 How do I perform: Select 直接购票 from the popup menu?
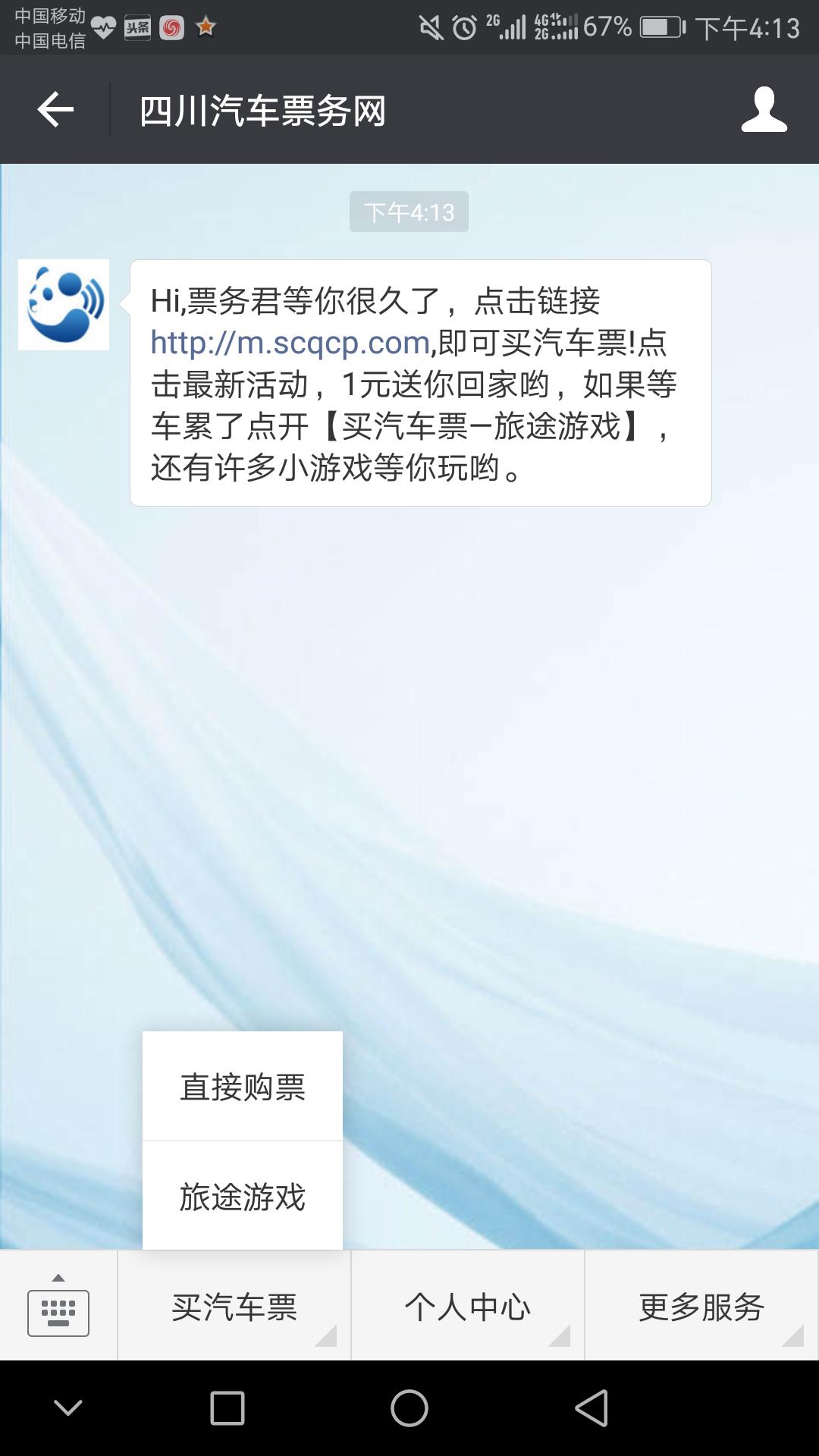[x=241, y=1086]
